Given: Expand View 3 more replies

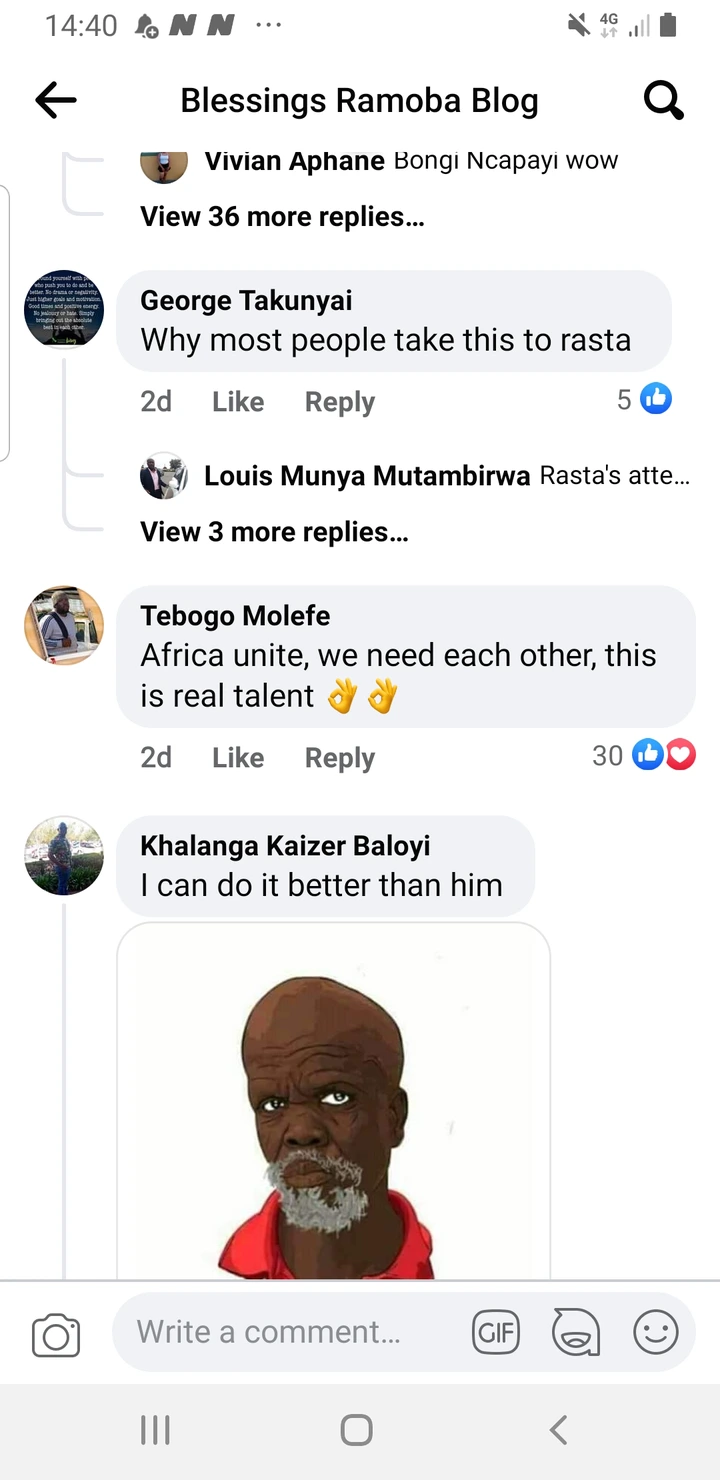Looking at the screenshot, I should (274, 532).
